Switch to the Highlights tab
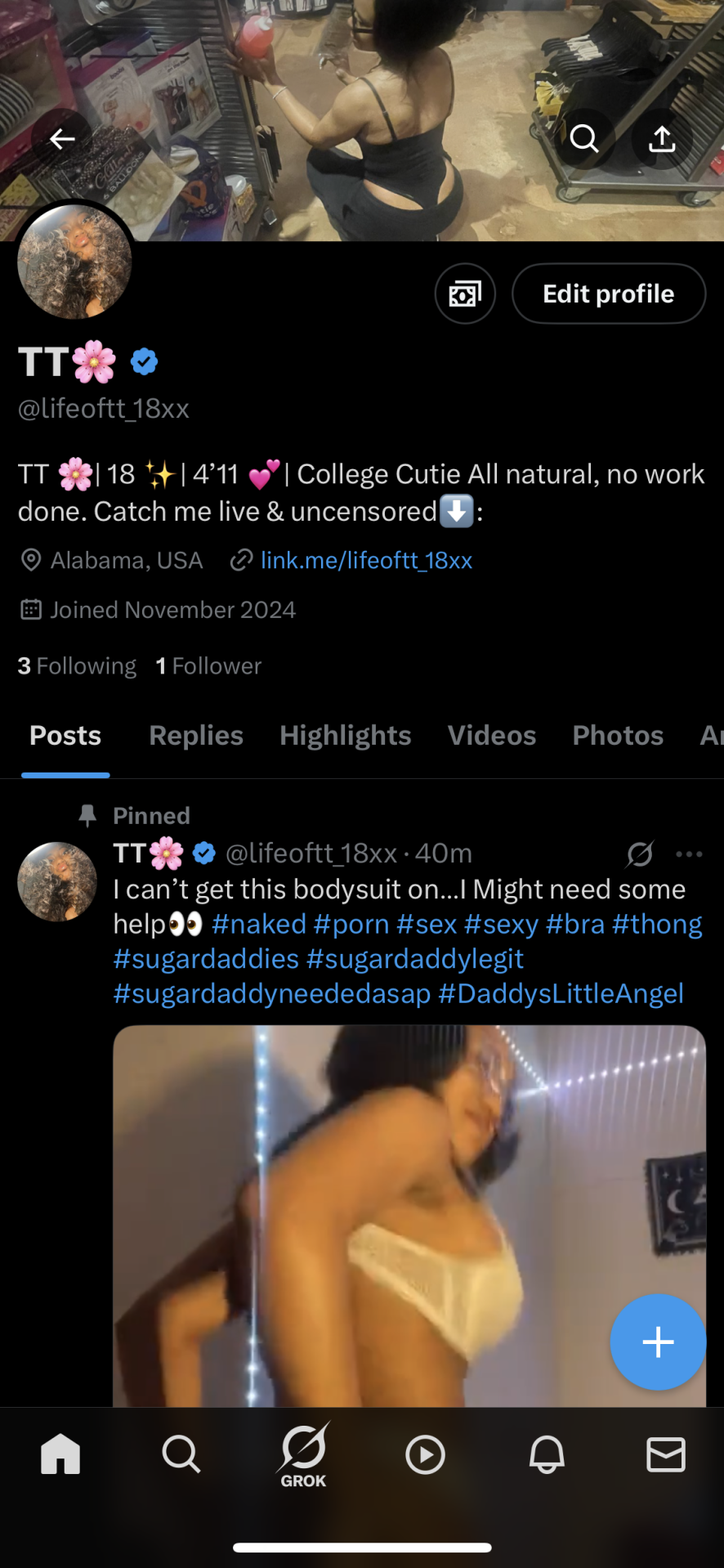Screen dimensions: 724x1568 pyautogui.click(x=345, y=736)
